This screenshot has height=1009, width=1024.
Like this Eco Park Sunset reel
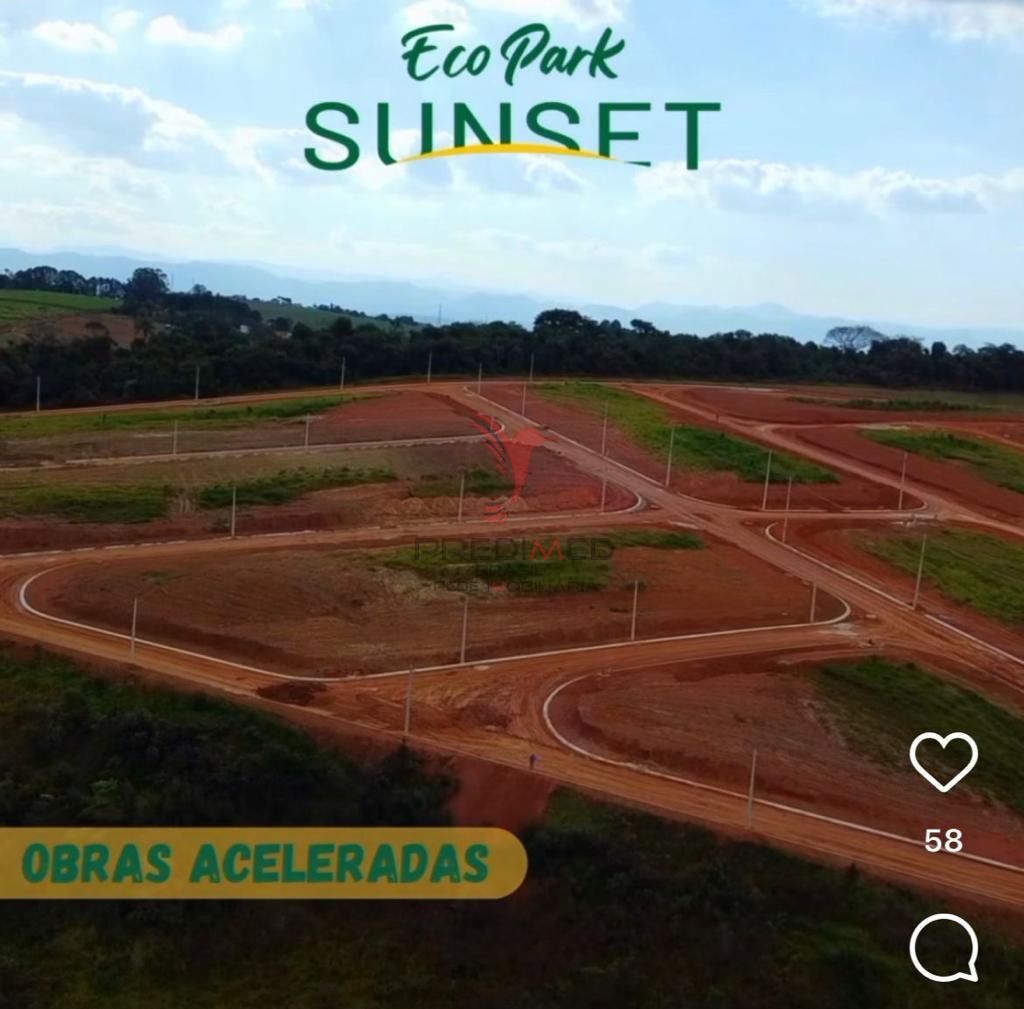[943, 761]
